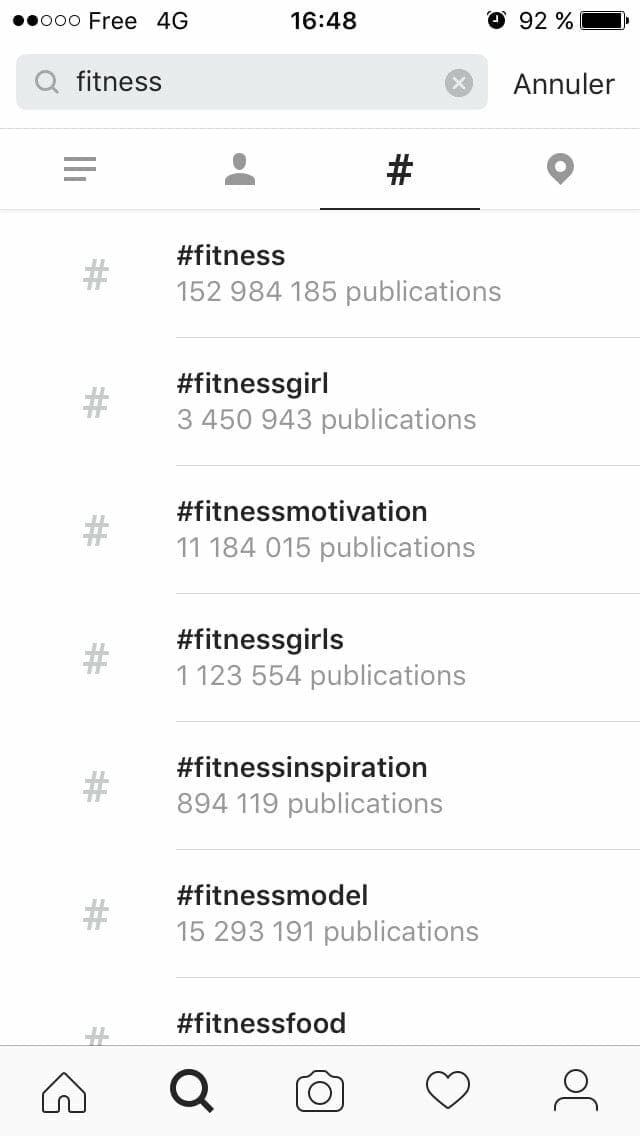Open the activity heart tab

tap(448, 1091)
